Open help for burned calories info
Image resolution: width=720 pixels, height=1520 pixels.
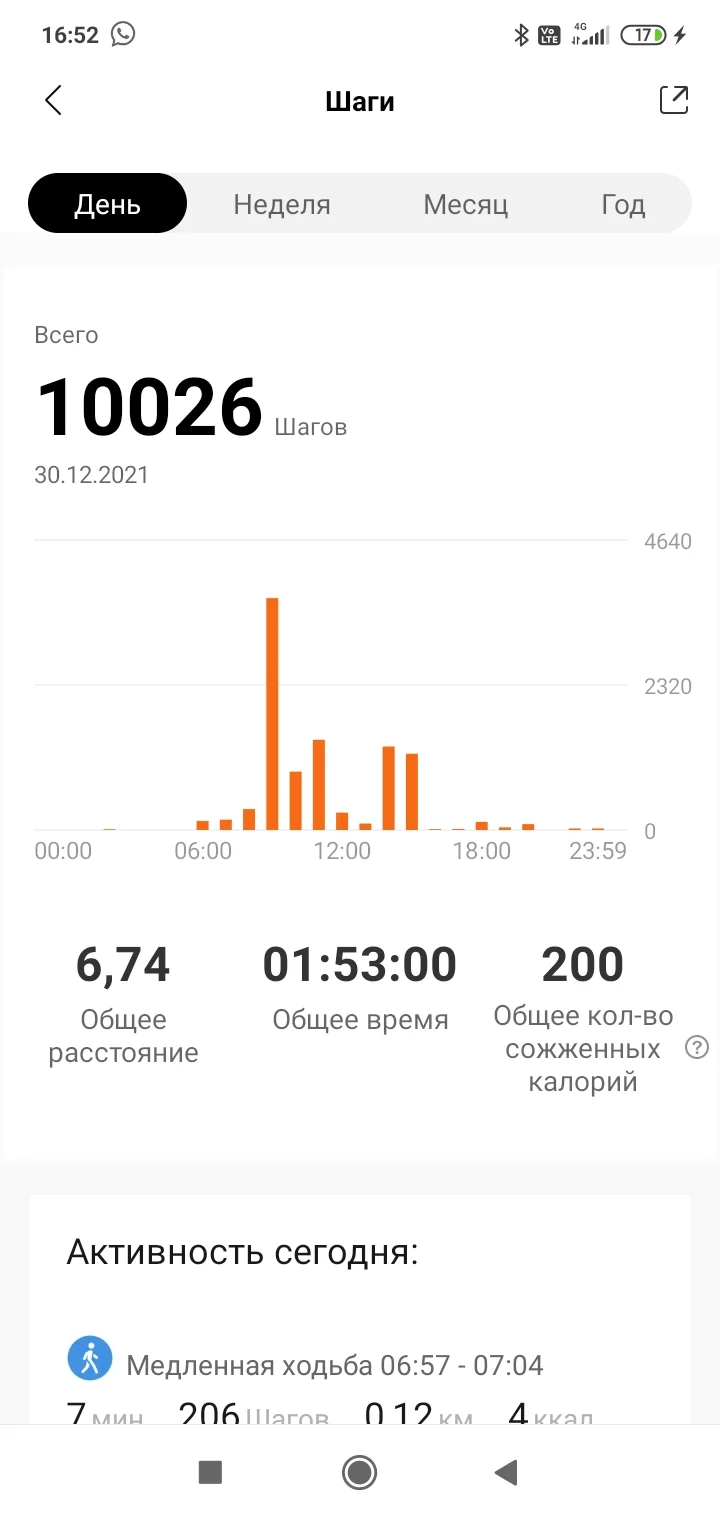(x=697, y=1047)
